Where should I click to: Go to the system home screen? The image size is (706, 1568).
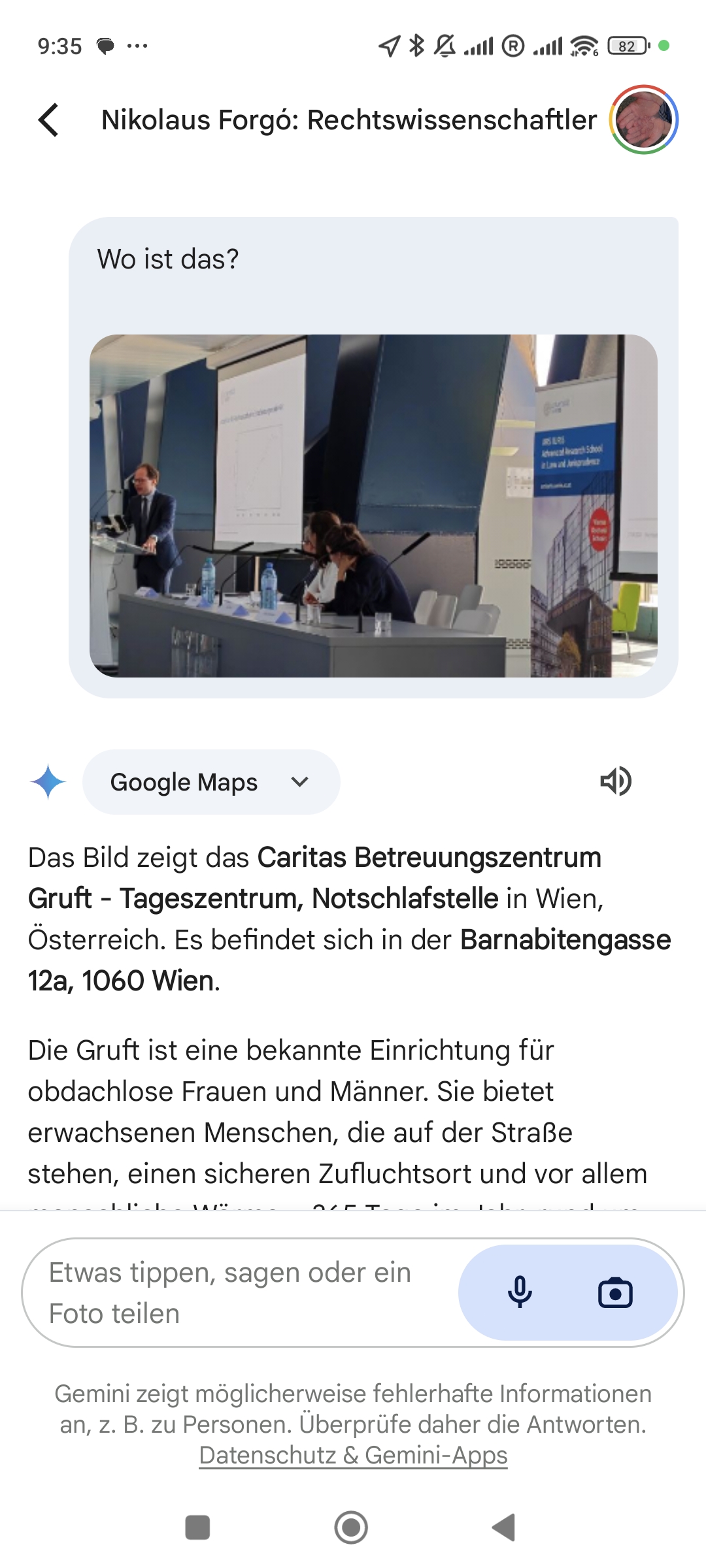(x=351, y=1527)
